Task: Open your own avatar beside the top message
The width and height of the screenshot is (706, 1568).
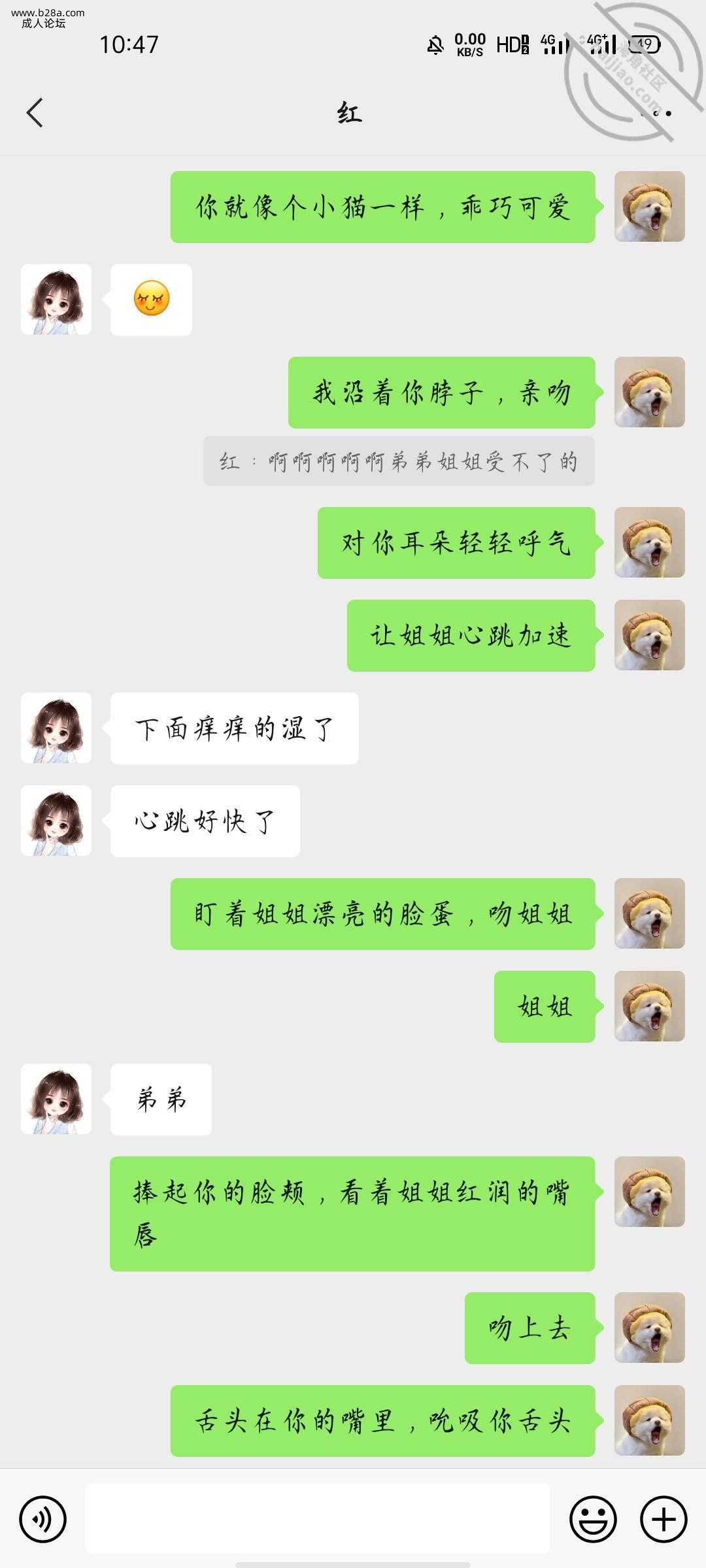Action: pyautogui.click(x=649, y=207)
